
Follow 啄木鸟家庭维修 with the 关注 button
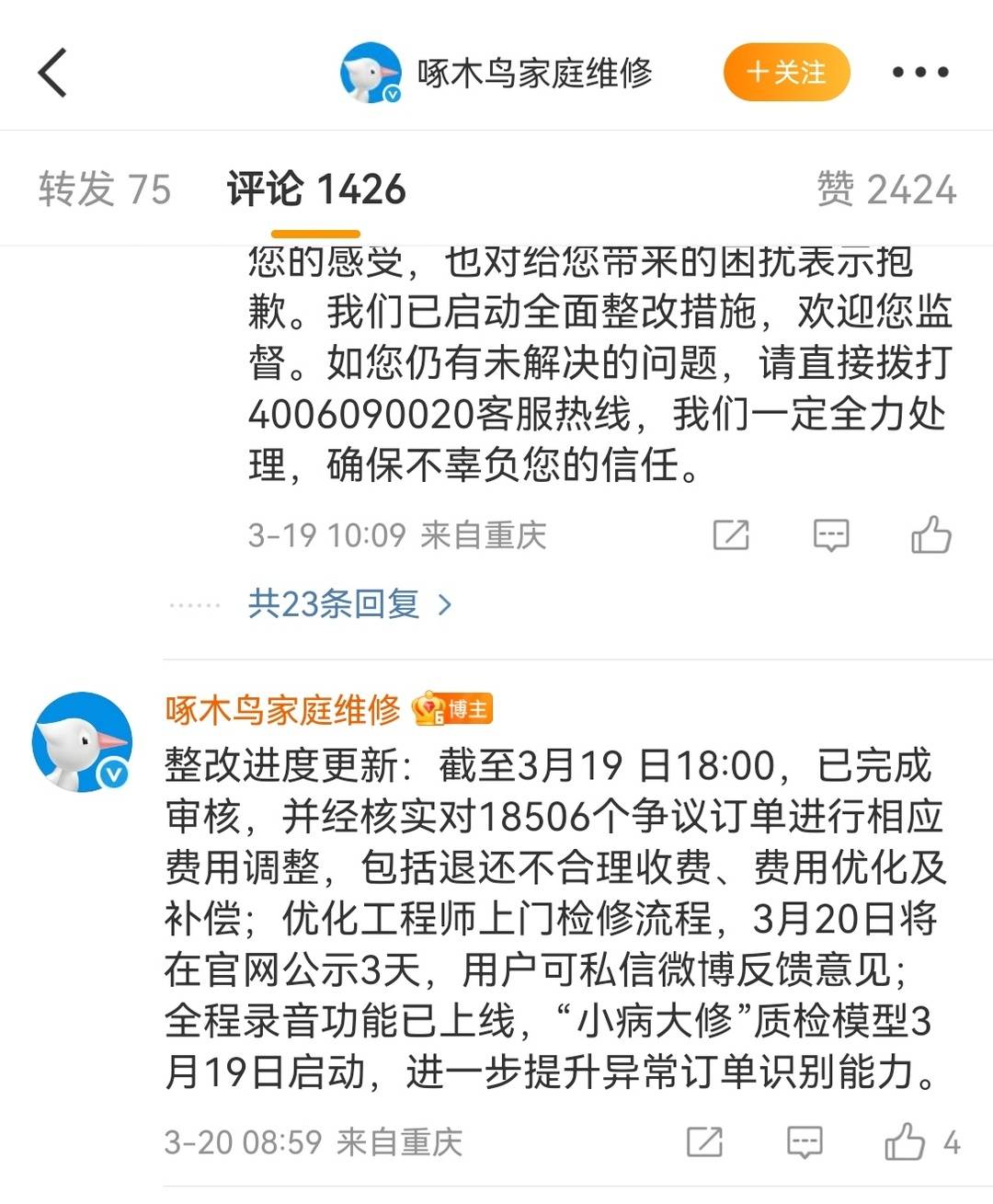[x=786, y=72]
